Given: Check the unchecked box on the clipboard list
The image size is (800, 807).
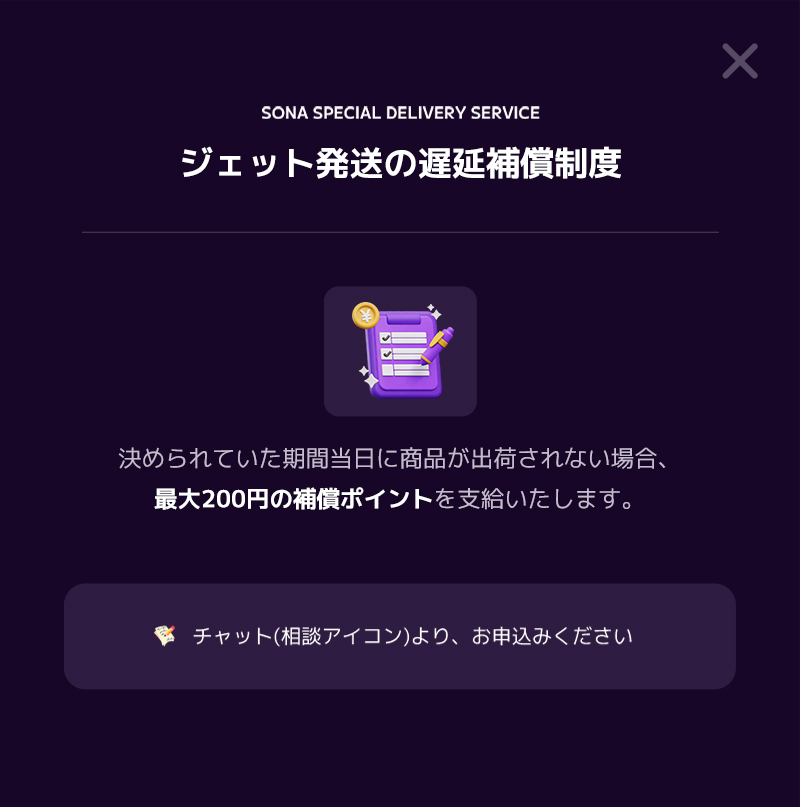Looking at the screenshot, I should tap(387, 370).
